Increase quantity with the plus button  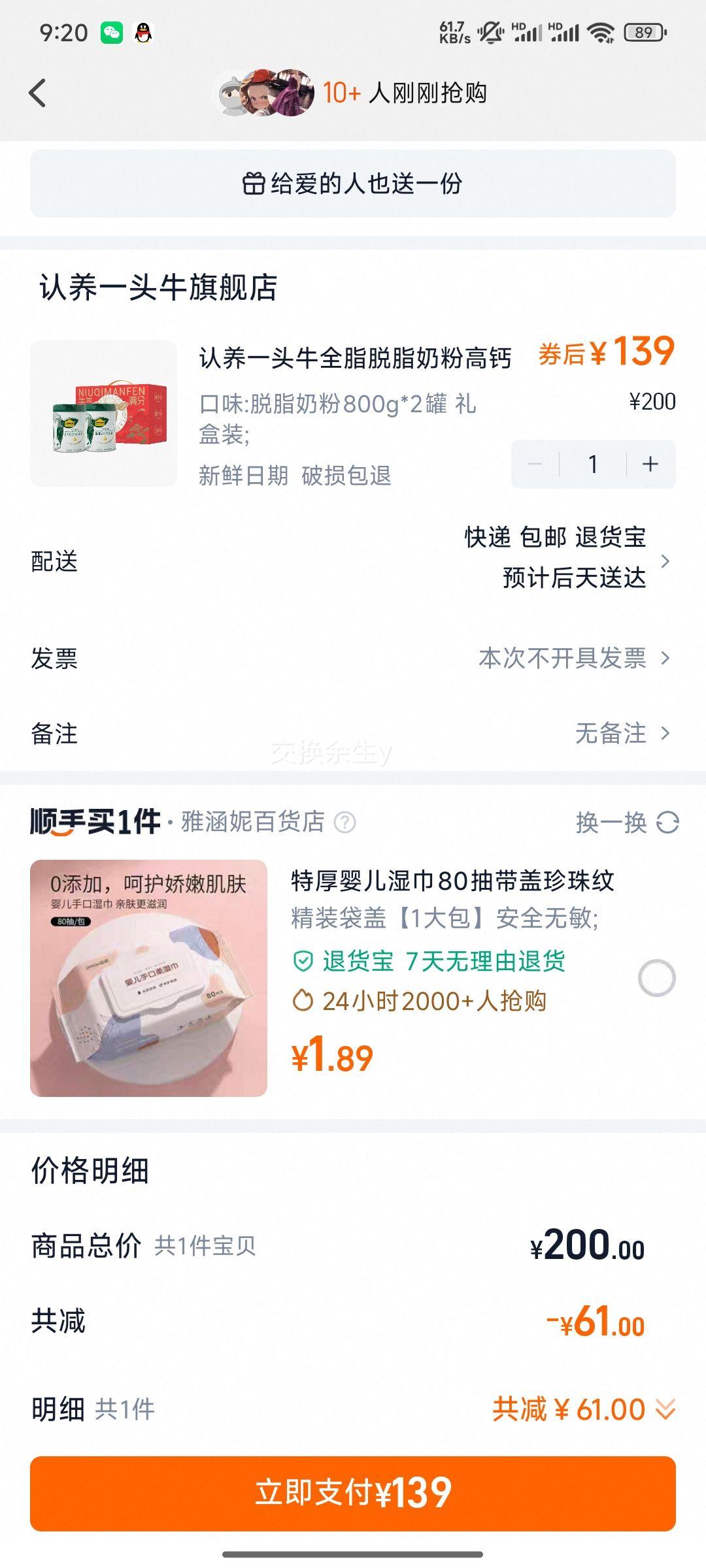pyautogui.click(x=648, y=464)
